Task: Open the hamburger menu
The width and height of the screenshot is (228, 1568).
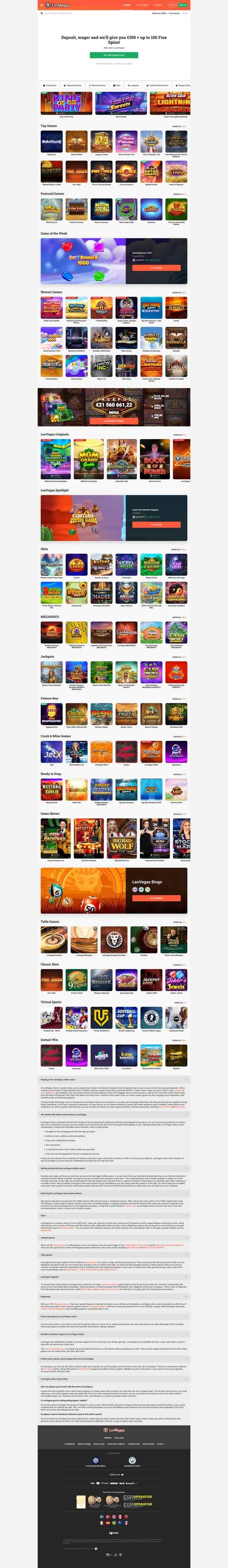Action: pos(41,5)
